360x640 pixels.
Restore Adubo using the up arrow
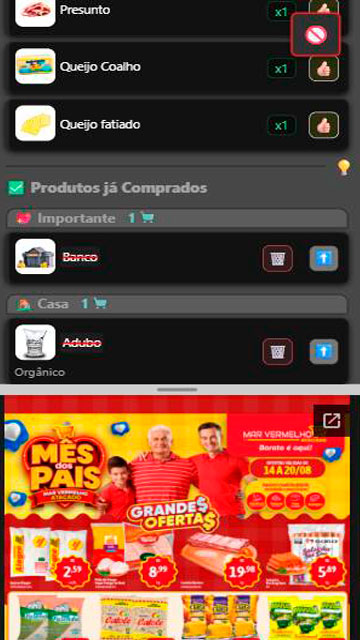[x=324, y=351]
